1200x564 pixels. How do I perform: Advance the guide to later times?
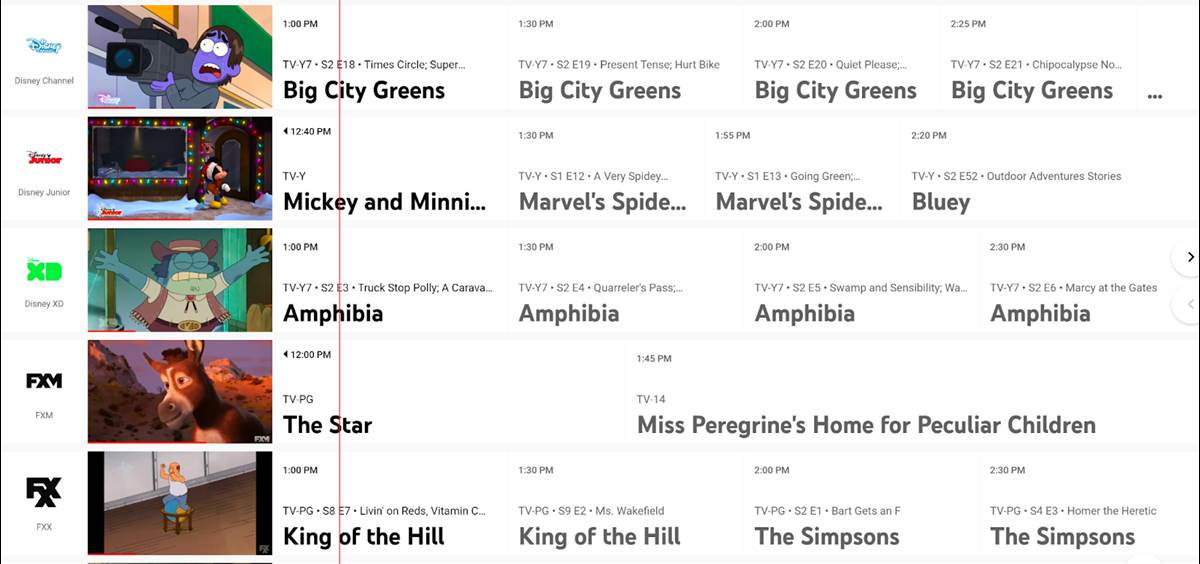(x=1189, y=257)
